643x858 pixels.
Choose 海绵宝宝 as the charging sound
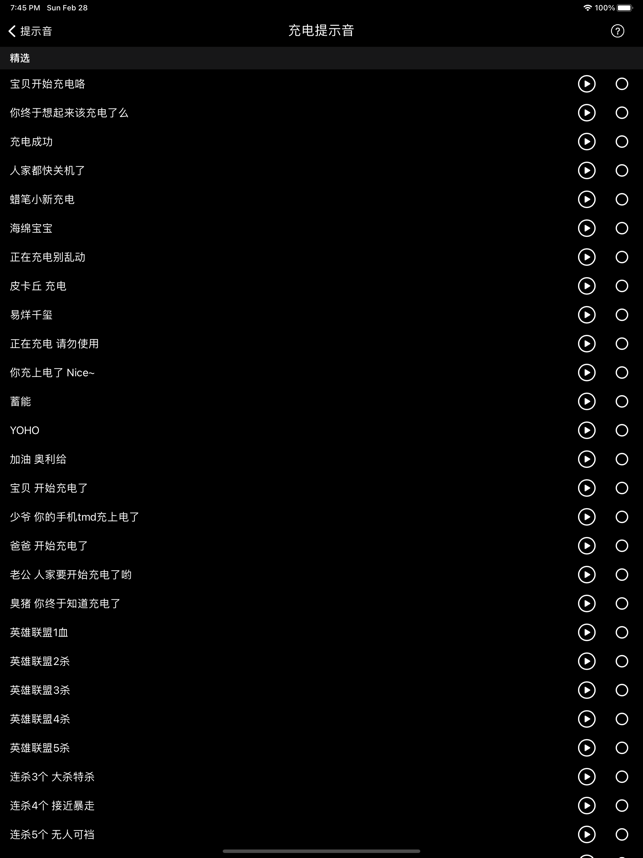pyautogui.click(x=622, y=228)
